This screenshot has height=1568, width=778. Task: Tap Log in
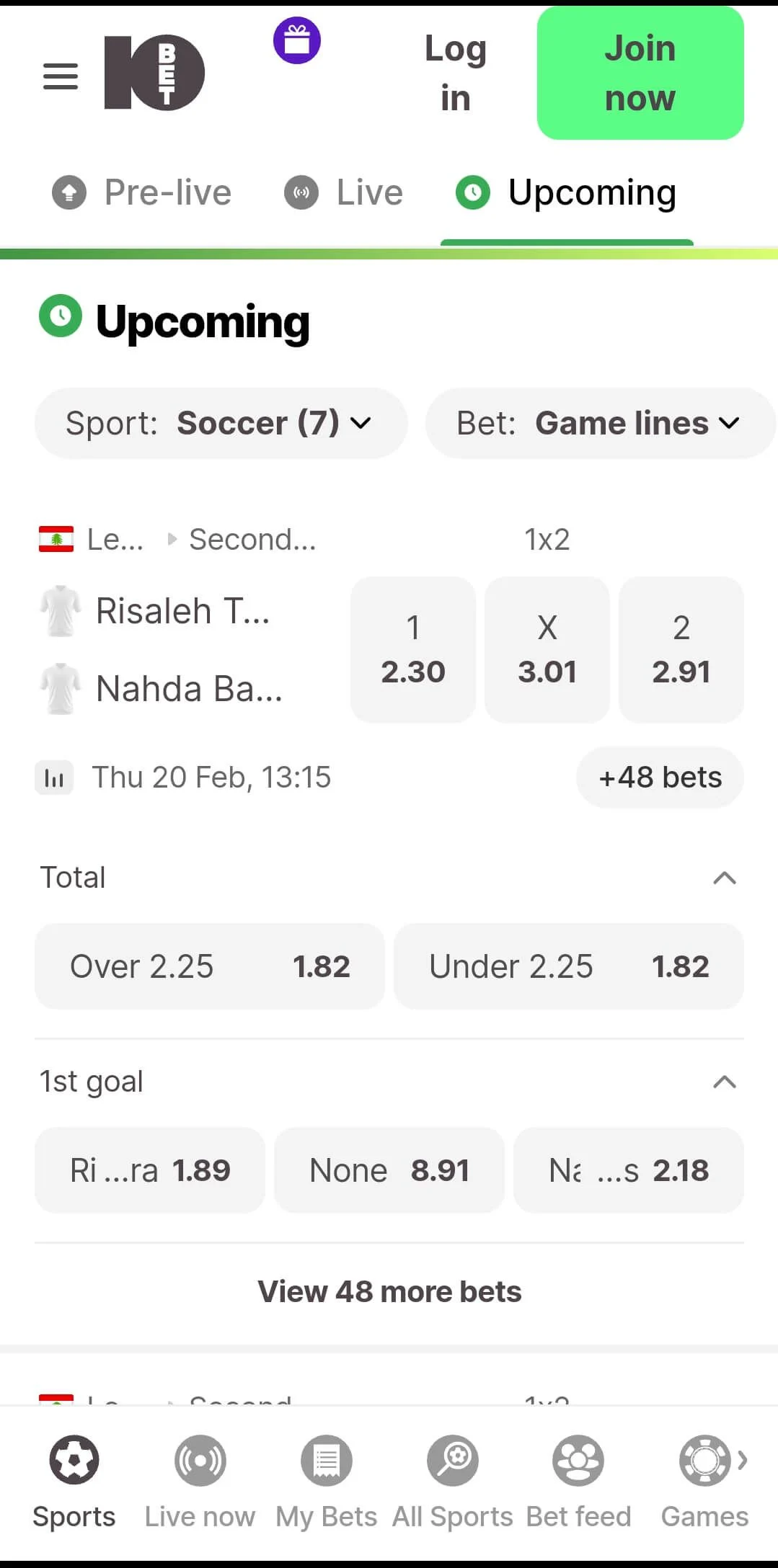tap(455, 73)
